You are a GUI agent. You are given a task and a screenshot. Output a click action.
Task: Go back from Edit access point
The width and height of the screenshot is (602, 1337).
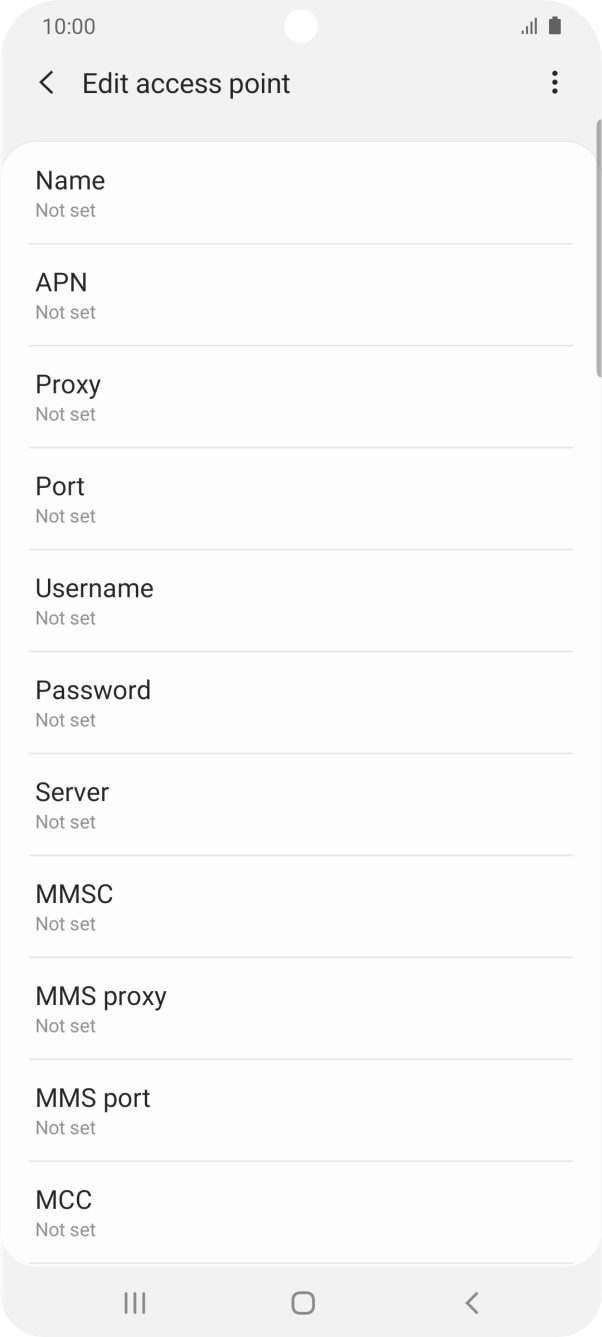[46, 83]
